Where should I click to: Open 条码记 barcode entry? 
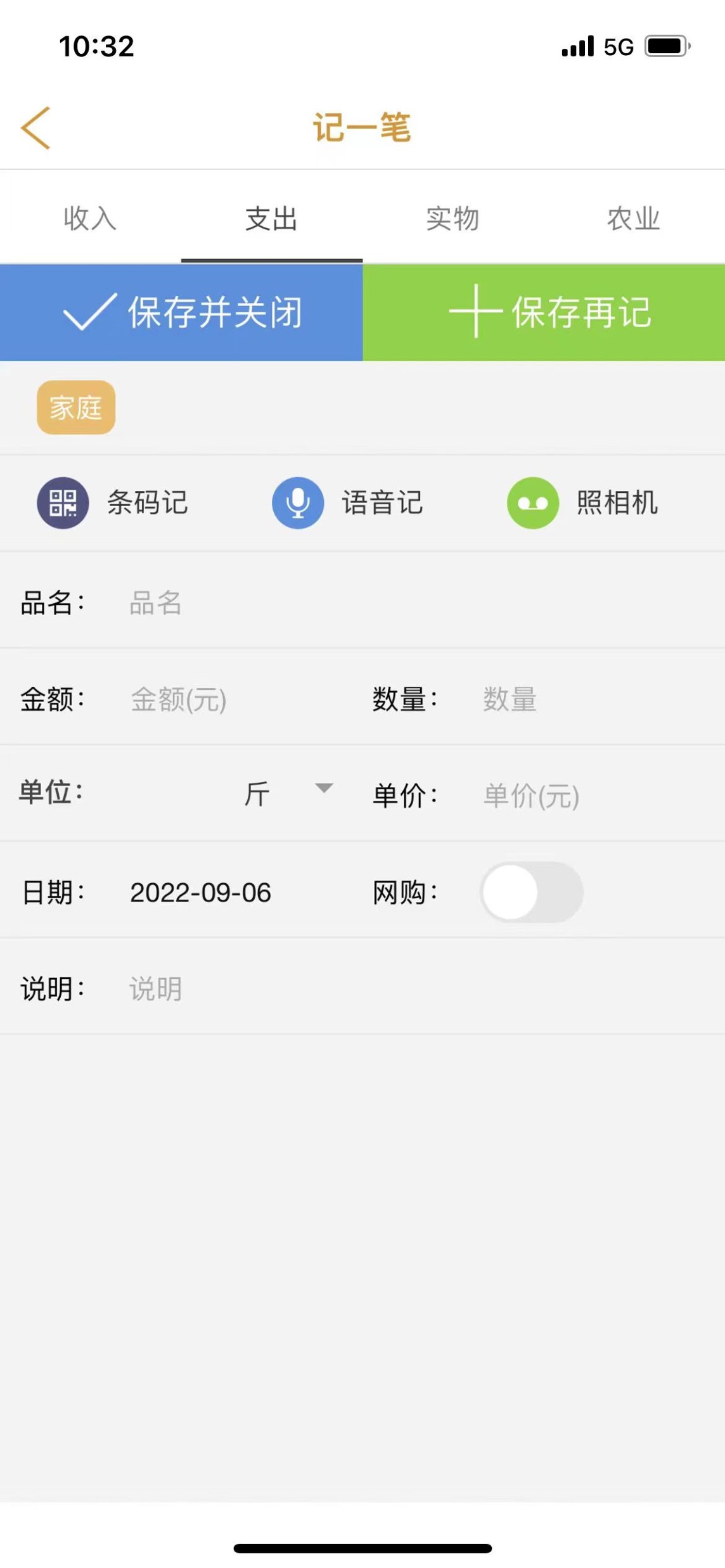(113, 503)
